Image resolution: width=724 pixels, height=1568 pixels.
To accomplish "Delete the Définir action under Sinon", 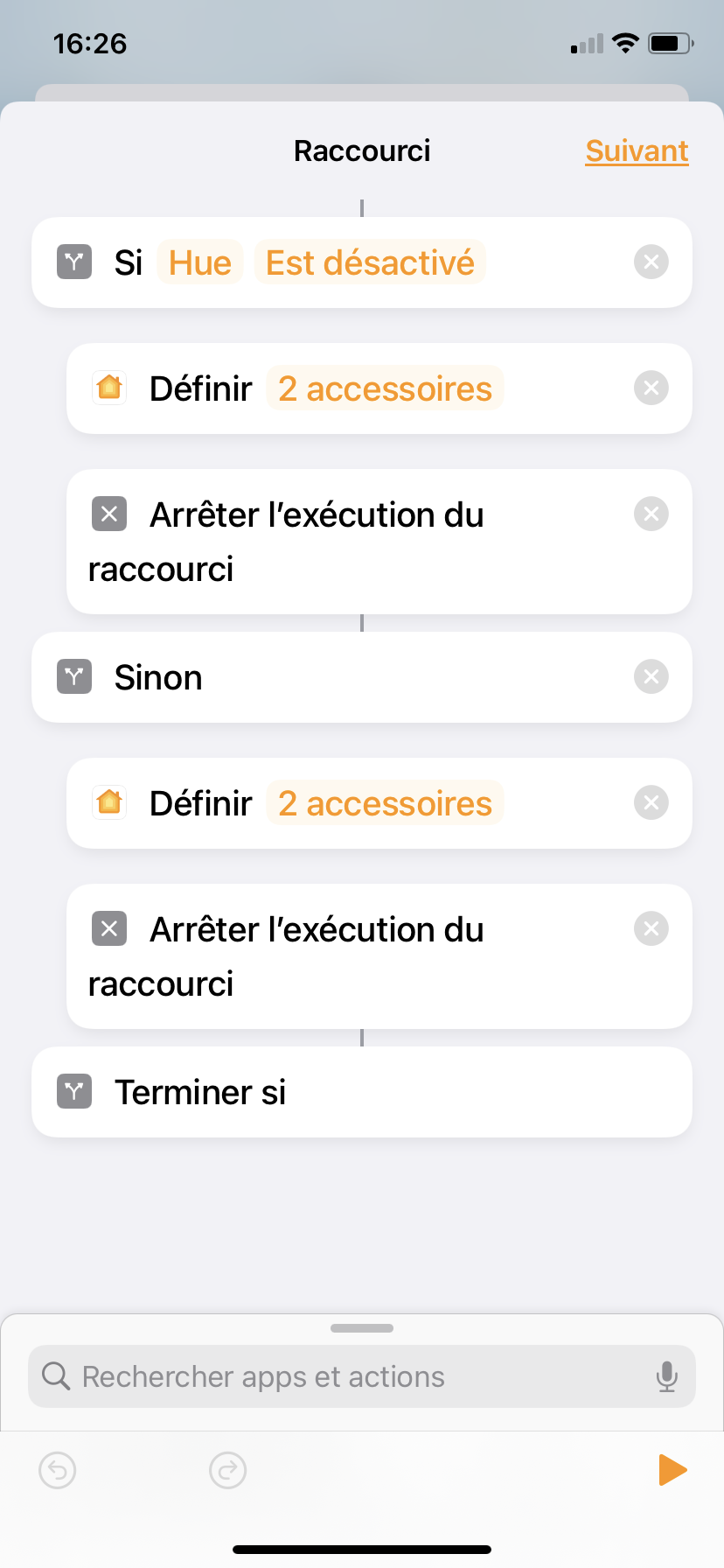I will (651, 802).
